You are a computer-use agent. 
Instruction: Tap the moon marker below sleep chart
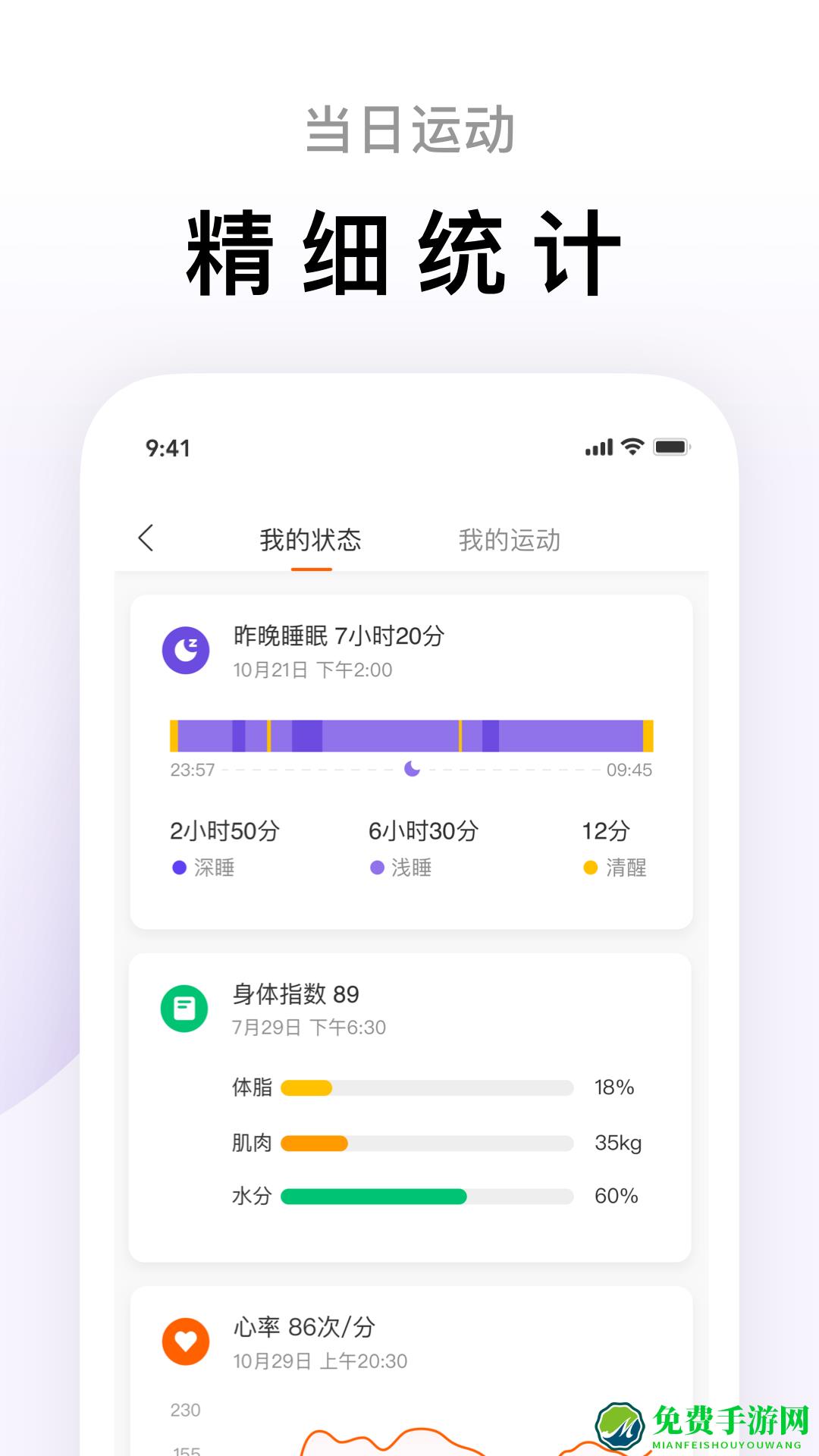[x=410, y=769]
